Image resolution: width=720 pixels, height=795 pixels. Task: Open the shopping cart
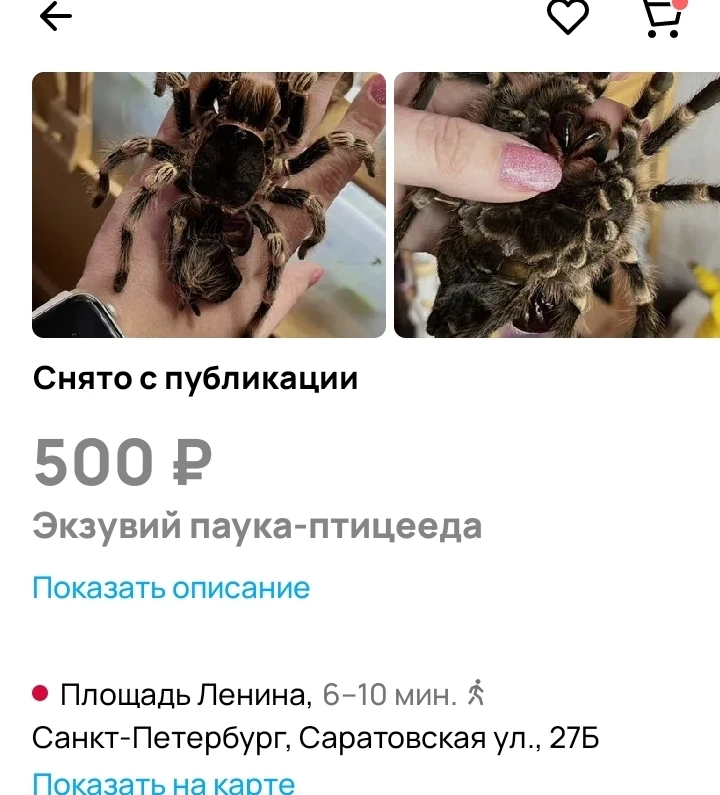pos(663,17)
